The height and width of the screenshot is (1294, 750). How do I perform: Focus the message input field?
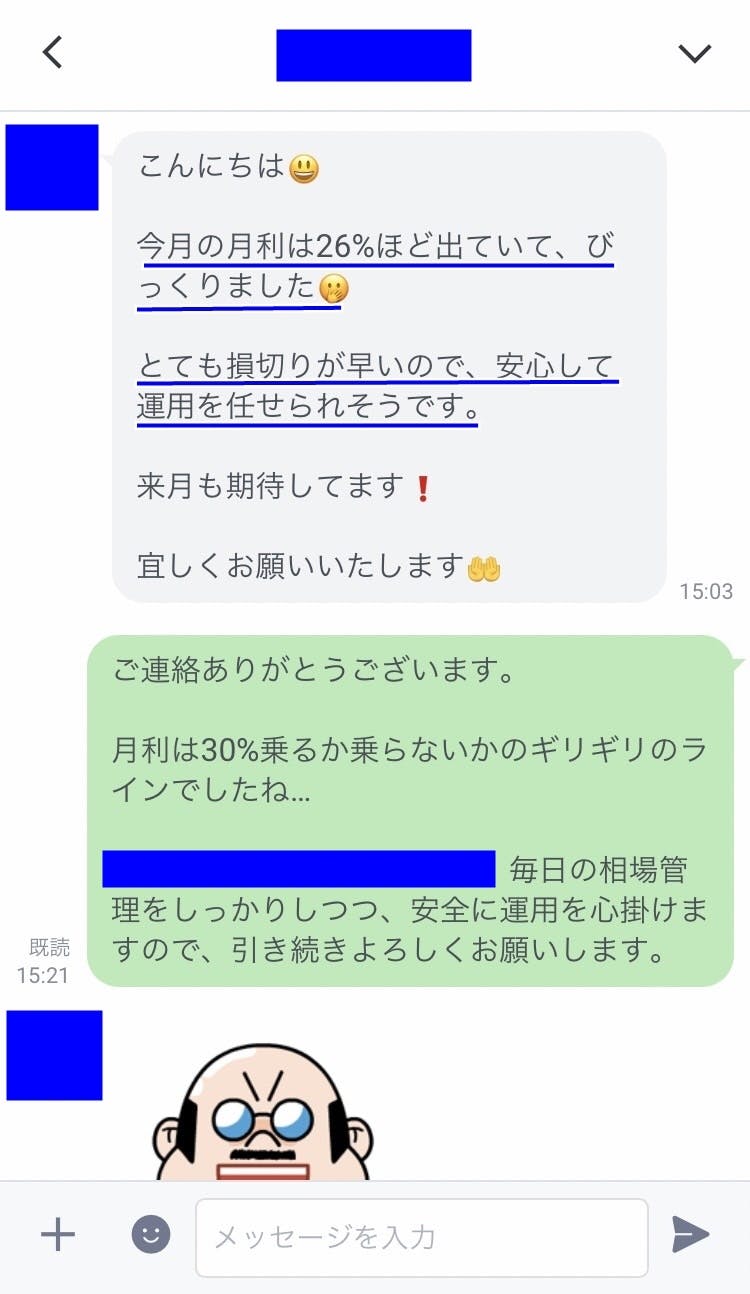[420, 1237]
